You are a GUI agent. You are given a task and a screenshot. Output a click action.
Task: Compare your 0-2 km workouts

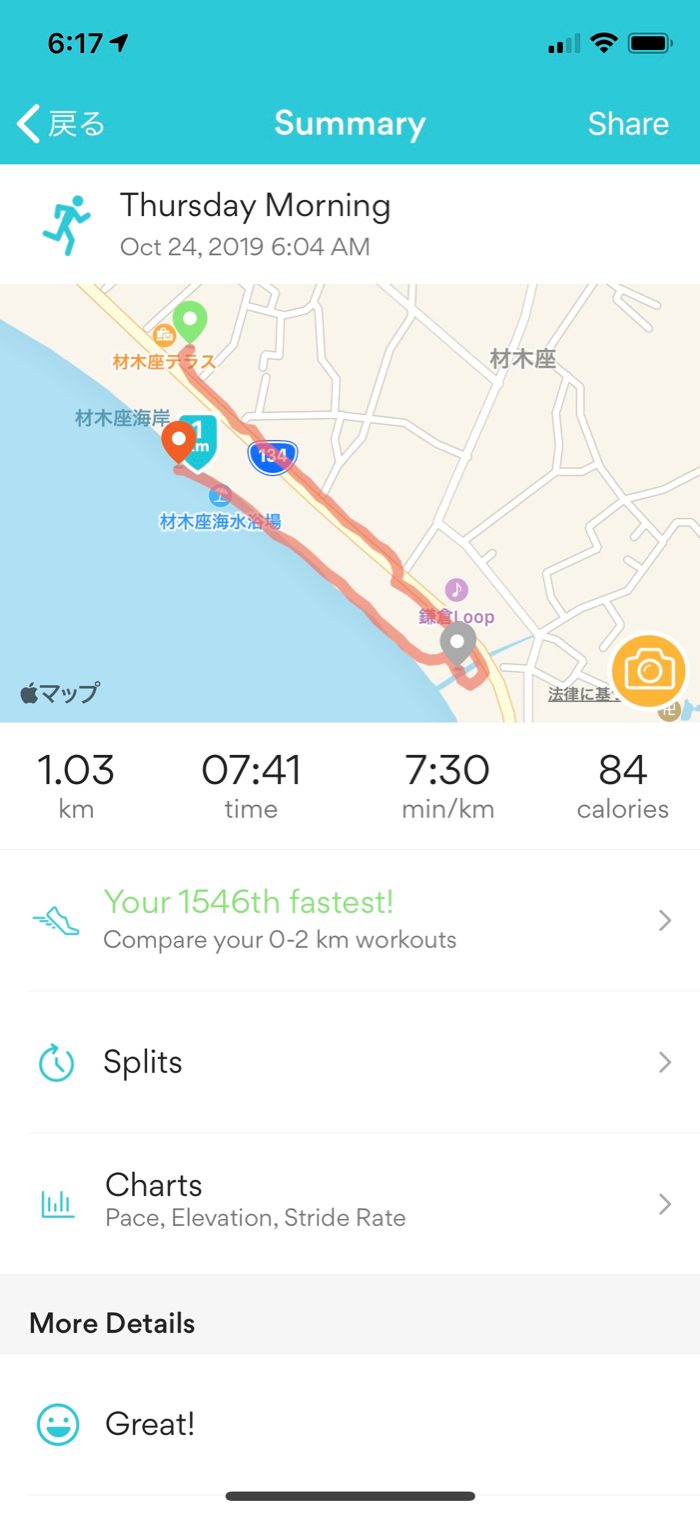350,920
